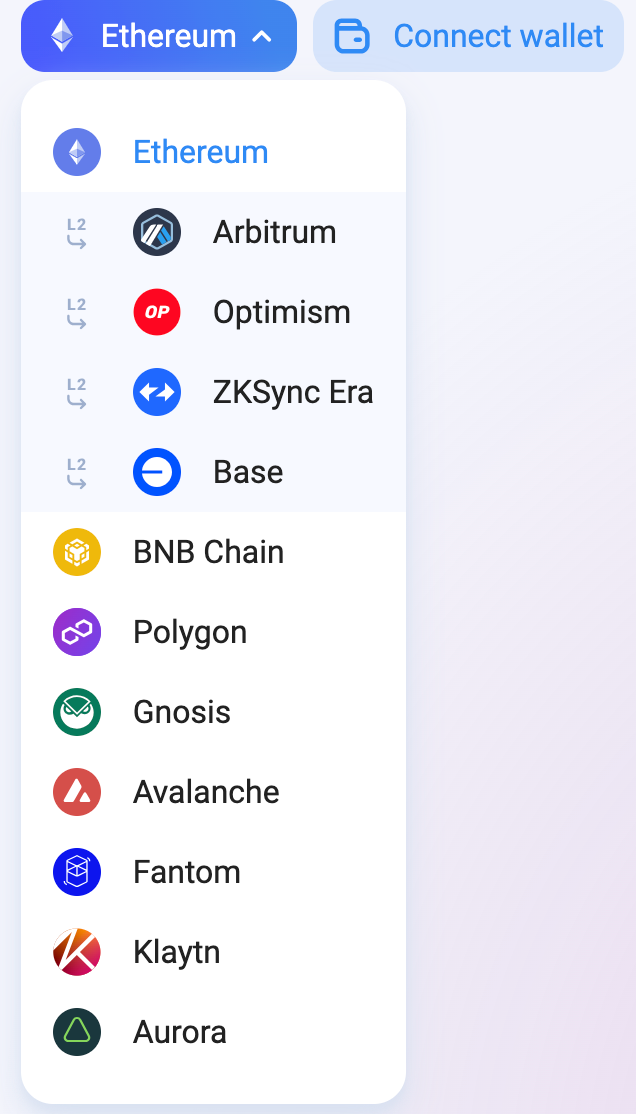636x1114 pixels.
Task: Tap the Connect wallet button
Action: click(x=468, y=37)
